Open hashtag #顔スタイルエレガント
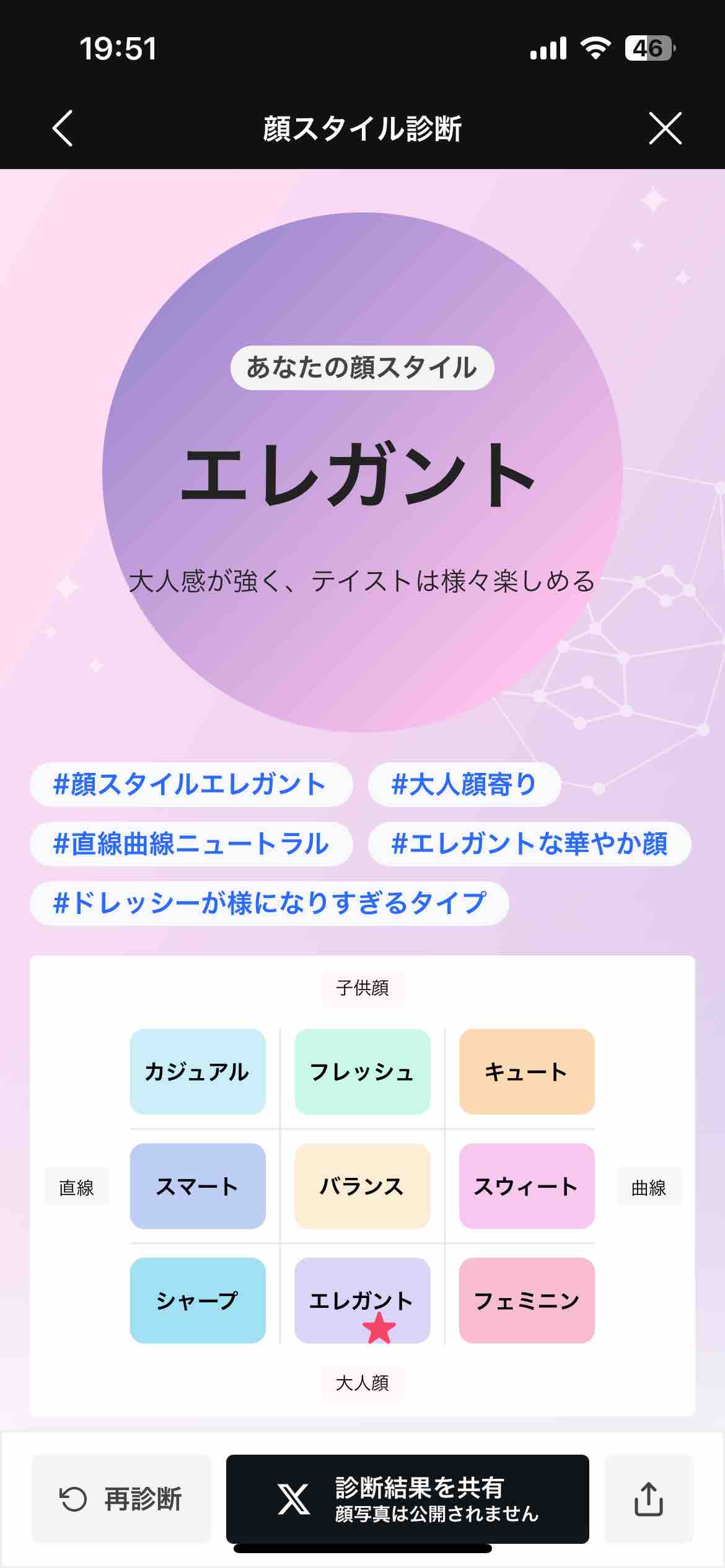 click(x=191, y=785)
